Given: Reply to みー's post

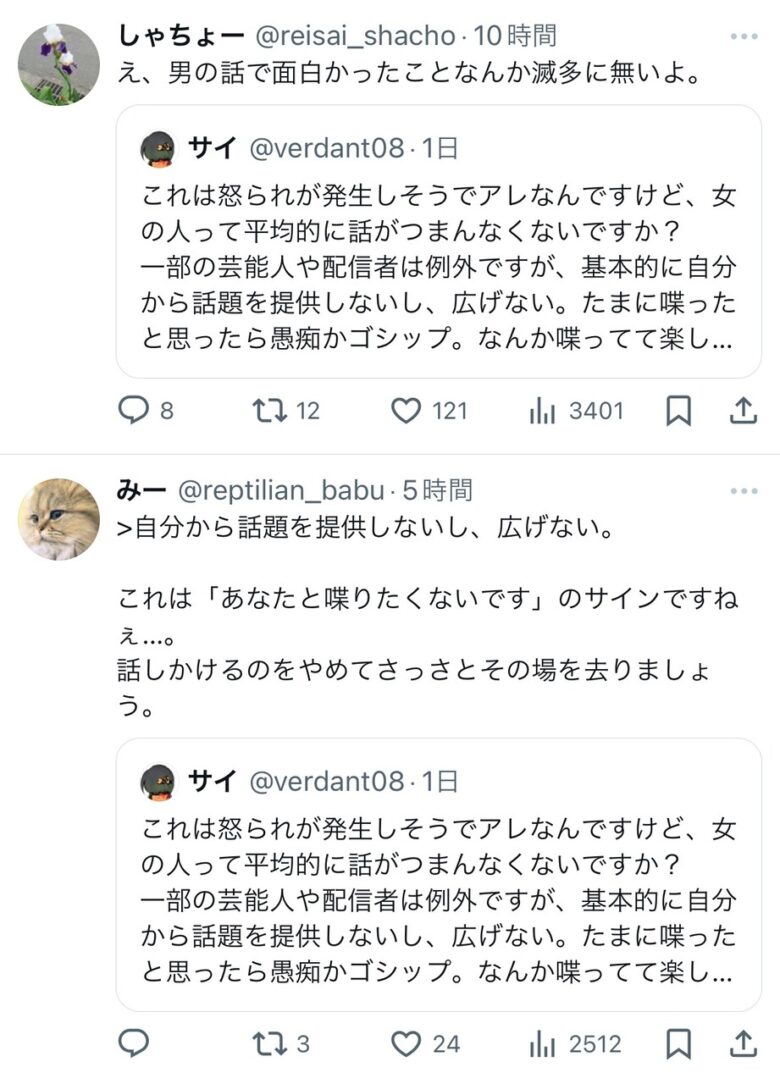Looking at the screenshot, I should tap(134, 1044).
